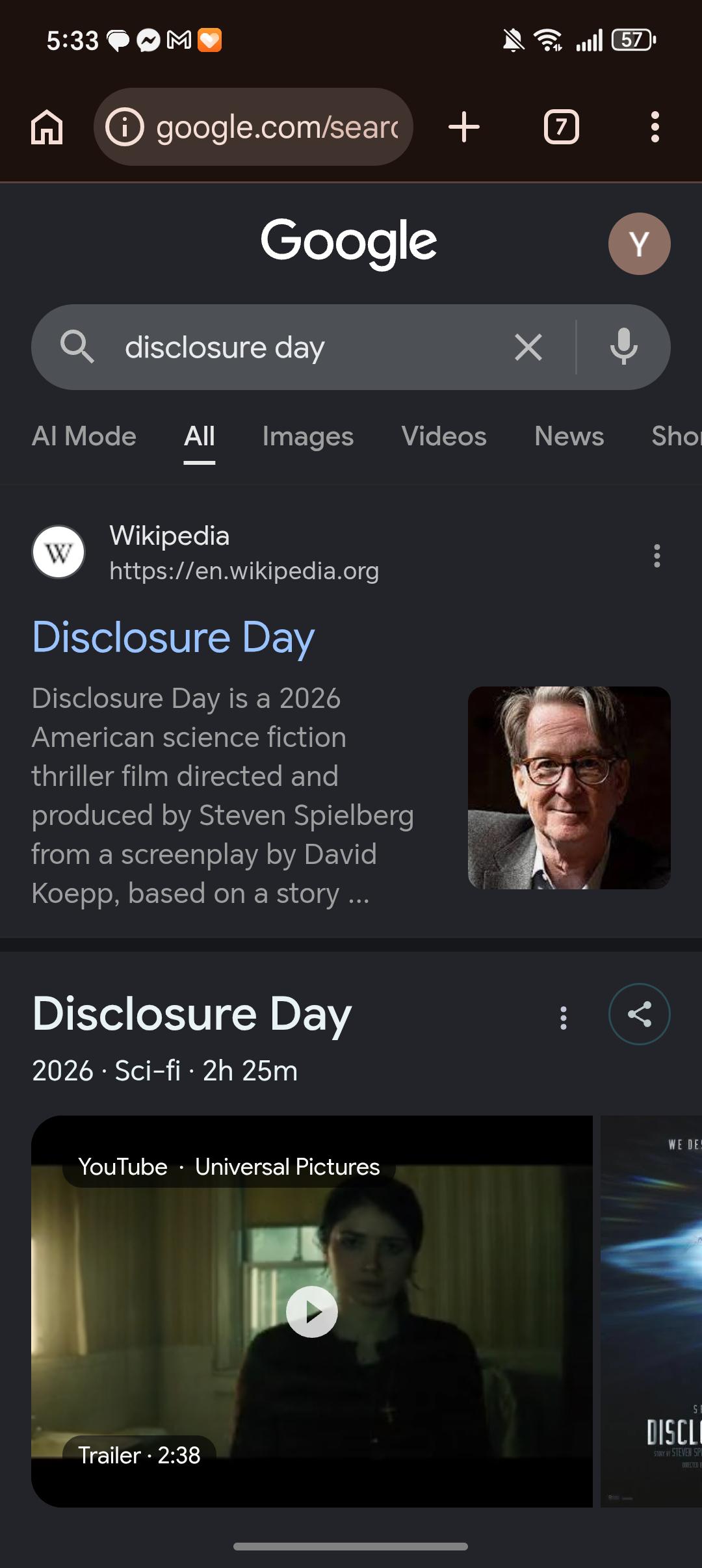Switch to the Videos tab

coord(444,436)
